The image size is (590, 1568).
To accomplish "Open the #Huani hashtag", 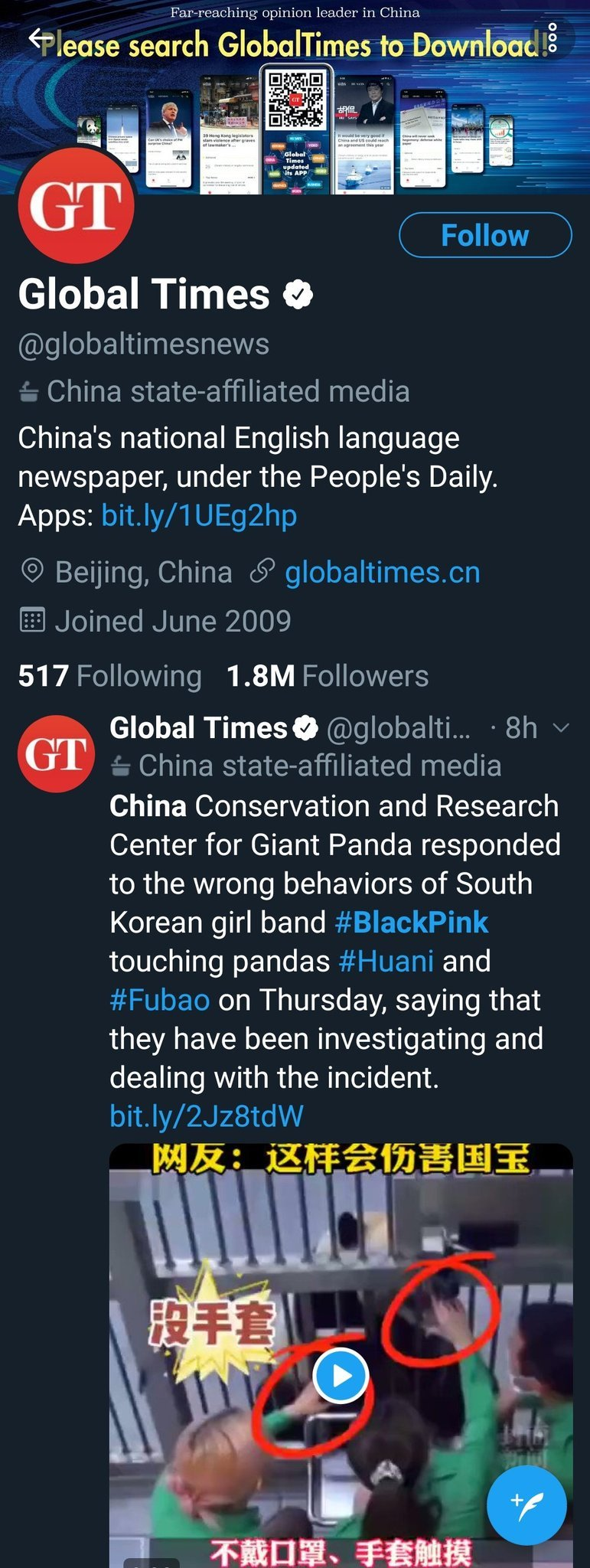I will [x=386, y=961].
